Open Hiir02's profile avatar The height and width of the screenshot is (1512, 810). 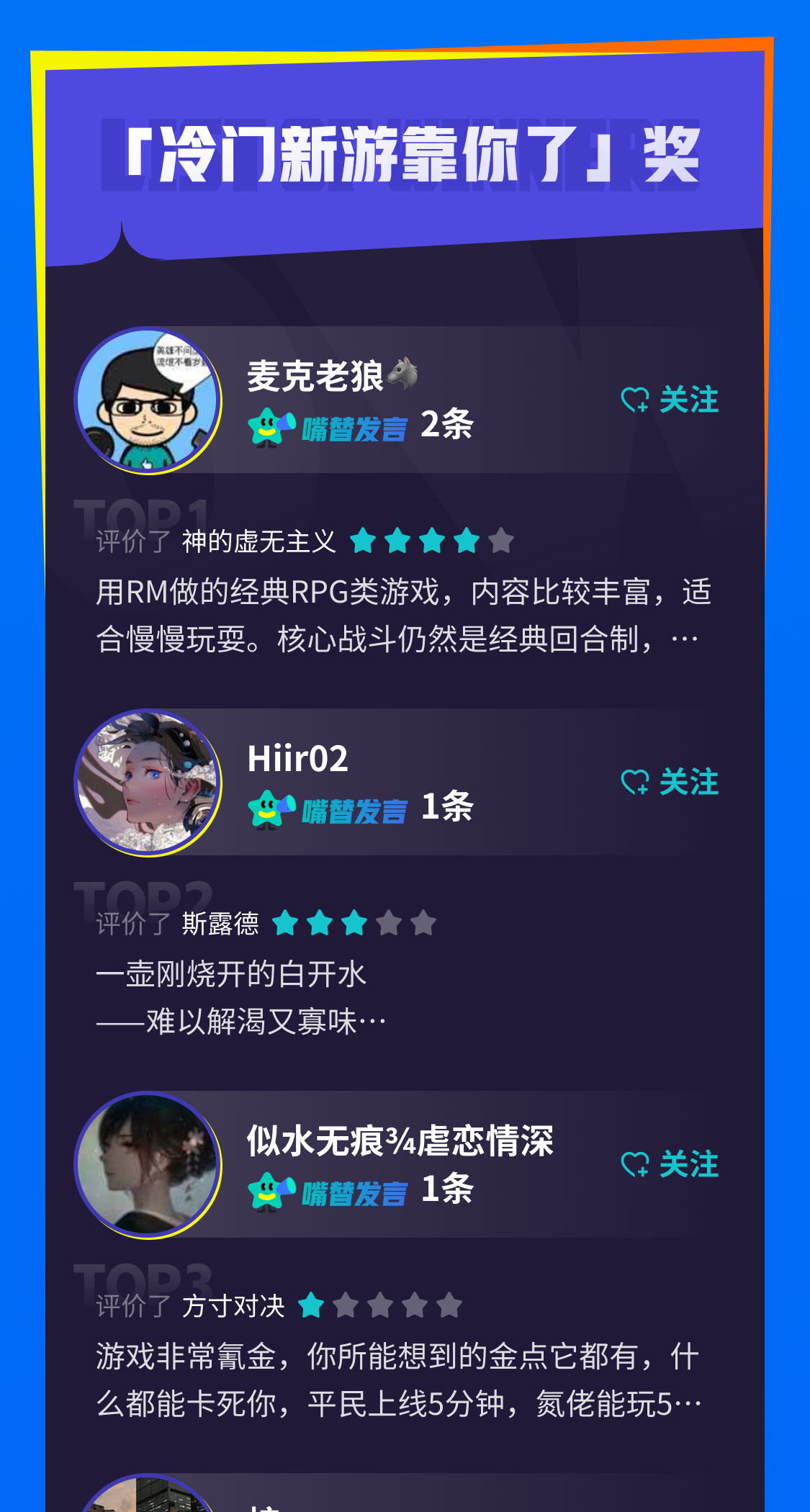[148, 783]
